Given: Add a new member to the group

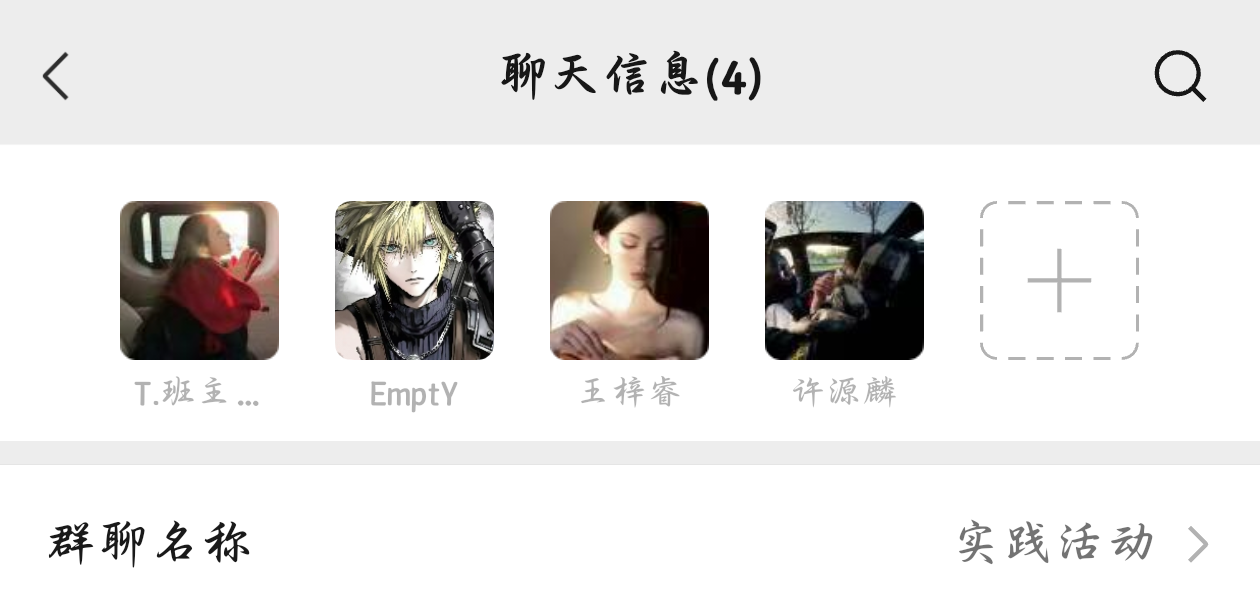Looking at the screenshot, I should 1059,280.
